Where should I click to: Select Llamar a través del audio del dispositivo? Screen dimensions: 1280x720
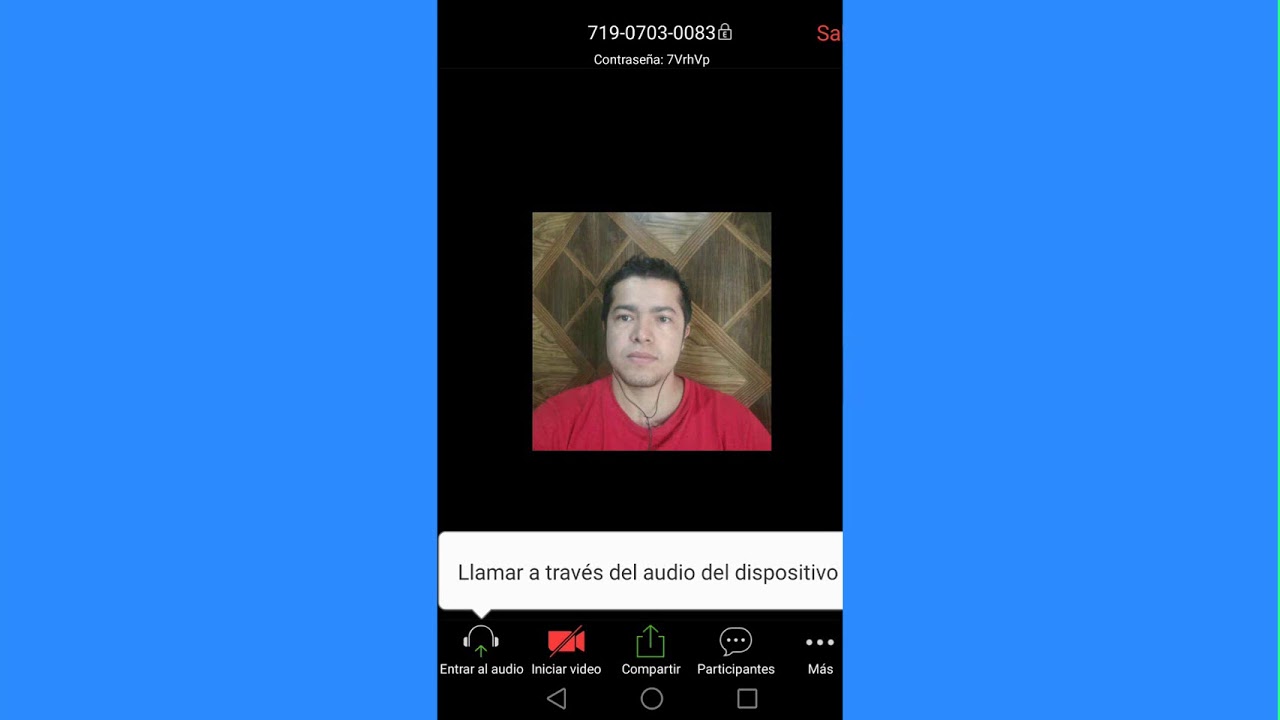tap(647, 573)
